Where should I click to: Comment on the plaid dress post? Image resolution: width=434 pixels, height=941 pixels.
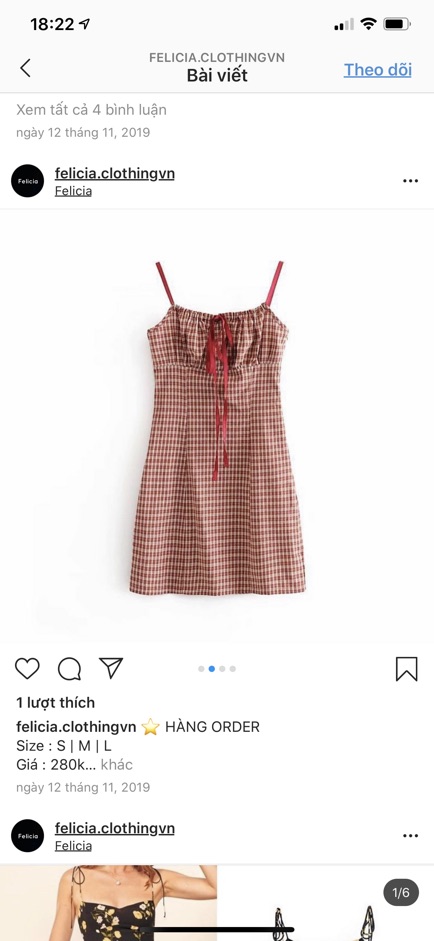tap(70, 669)
